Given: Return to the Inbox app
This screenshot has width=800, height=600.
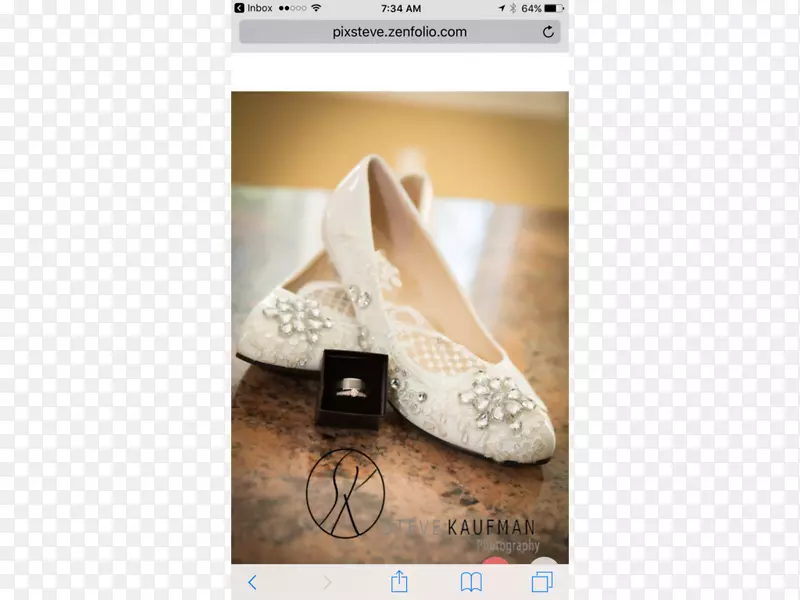Looking at the screenshot, I should click(x=254, y=8).
